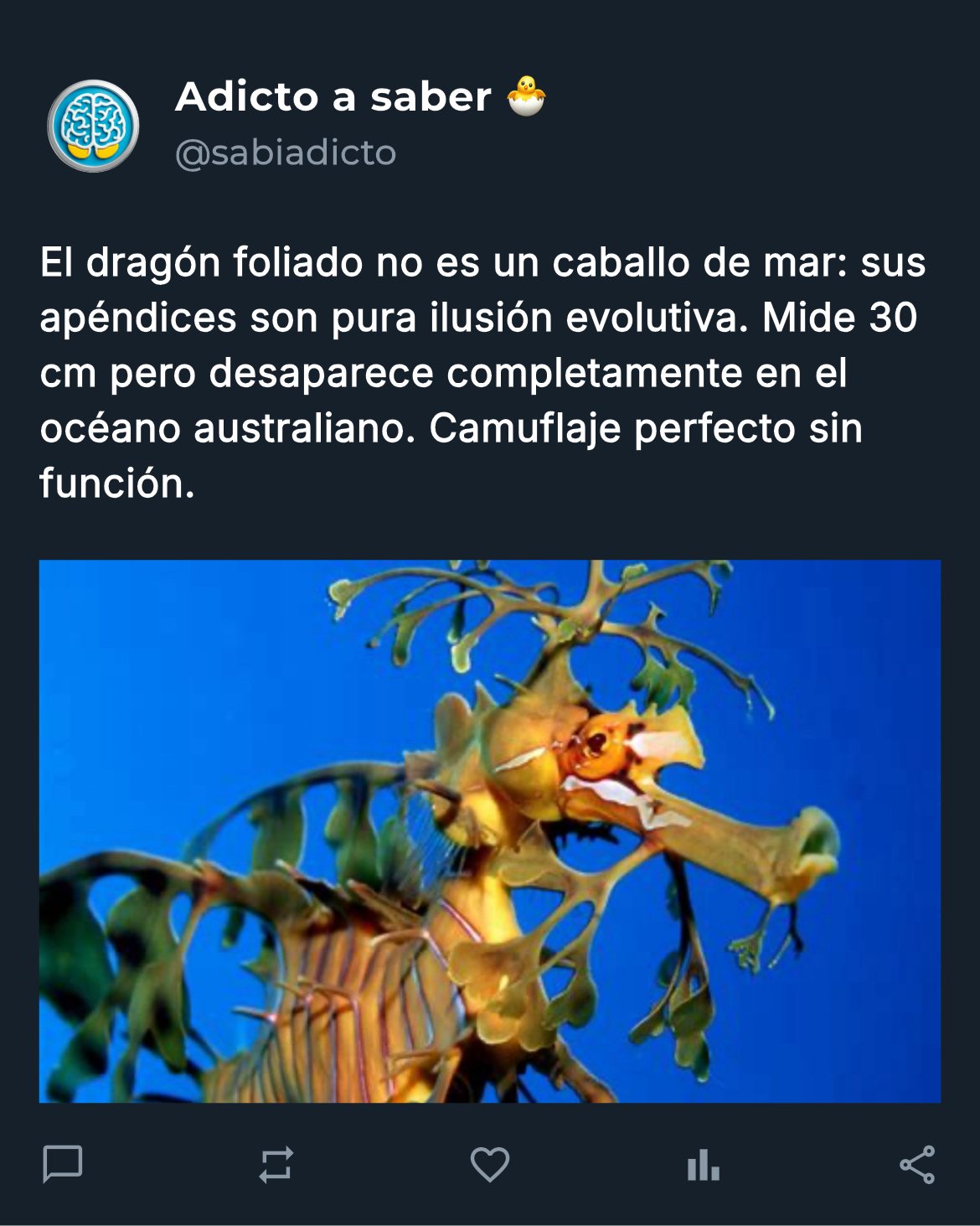Like the post with the heart icon
The height and width of the screenshot is (1226, 980).
(x=490, y=1165)
